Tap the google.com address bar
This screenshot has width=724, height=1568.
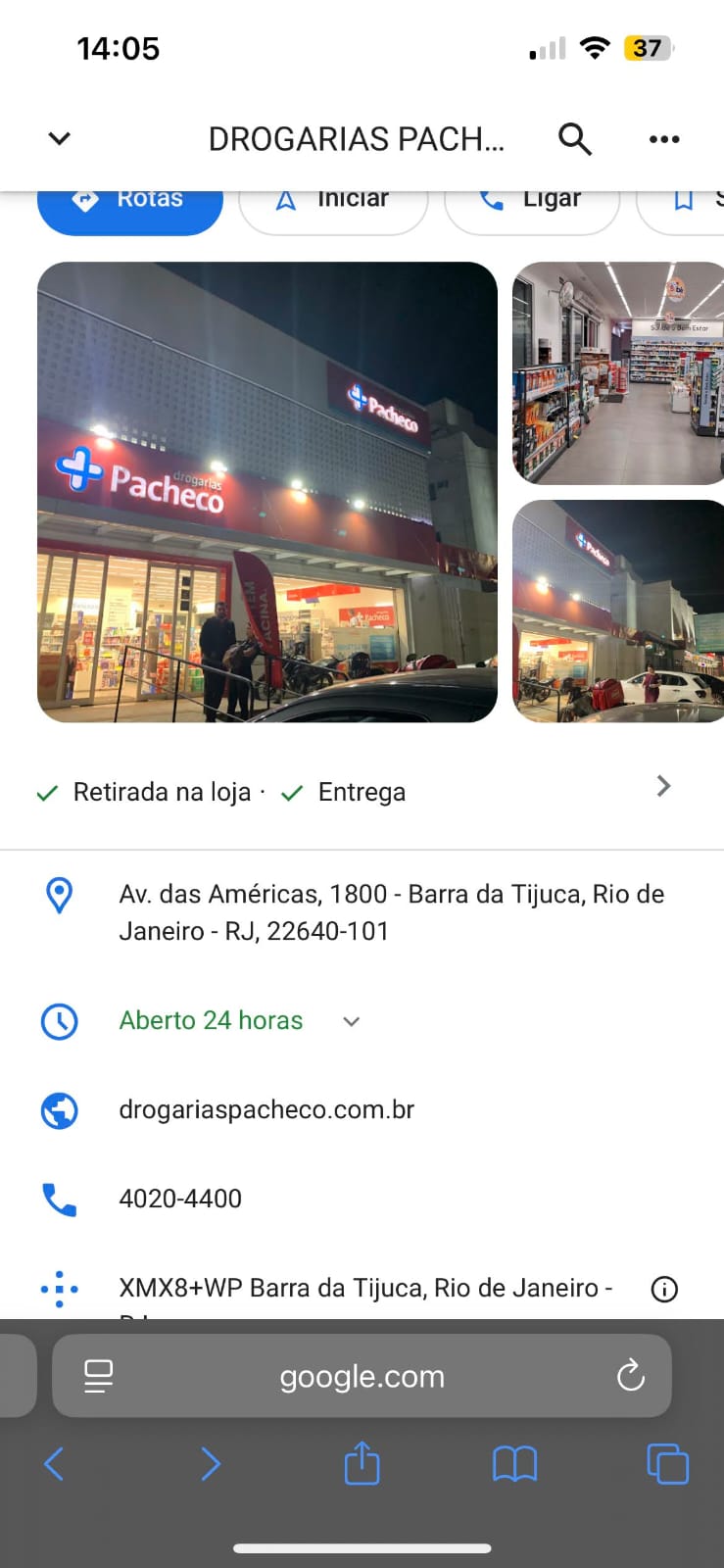click(362, 1377)
